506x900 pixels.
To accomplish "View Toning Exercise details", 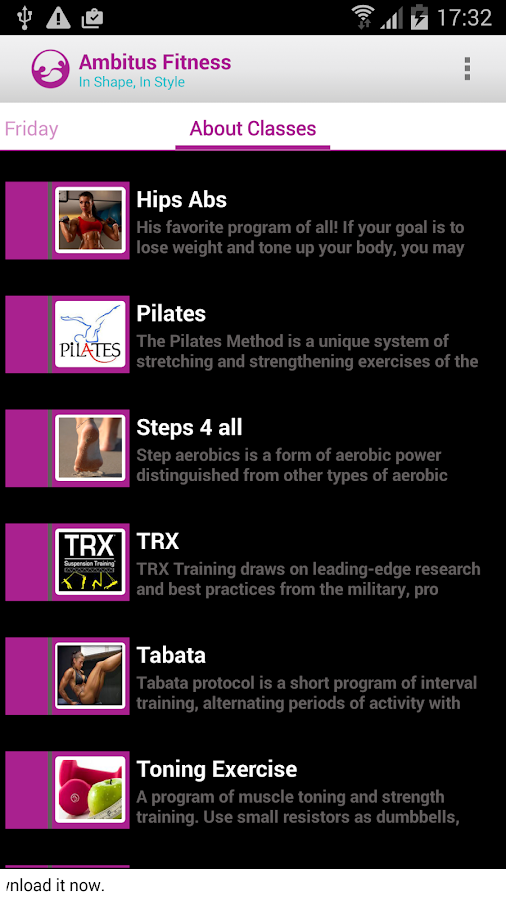I will [x=253, y=790].
